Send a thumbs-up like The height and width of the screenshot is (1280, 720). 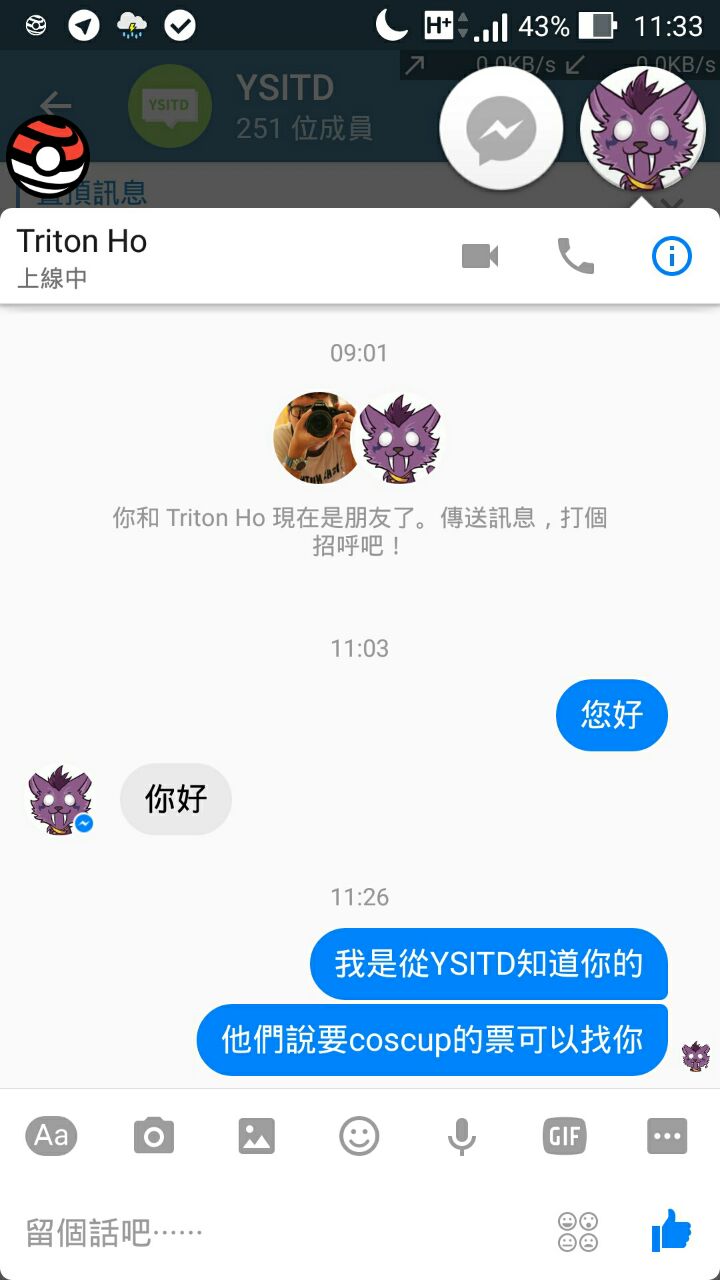(x=671, y=1230)
